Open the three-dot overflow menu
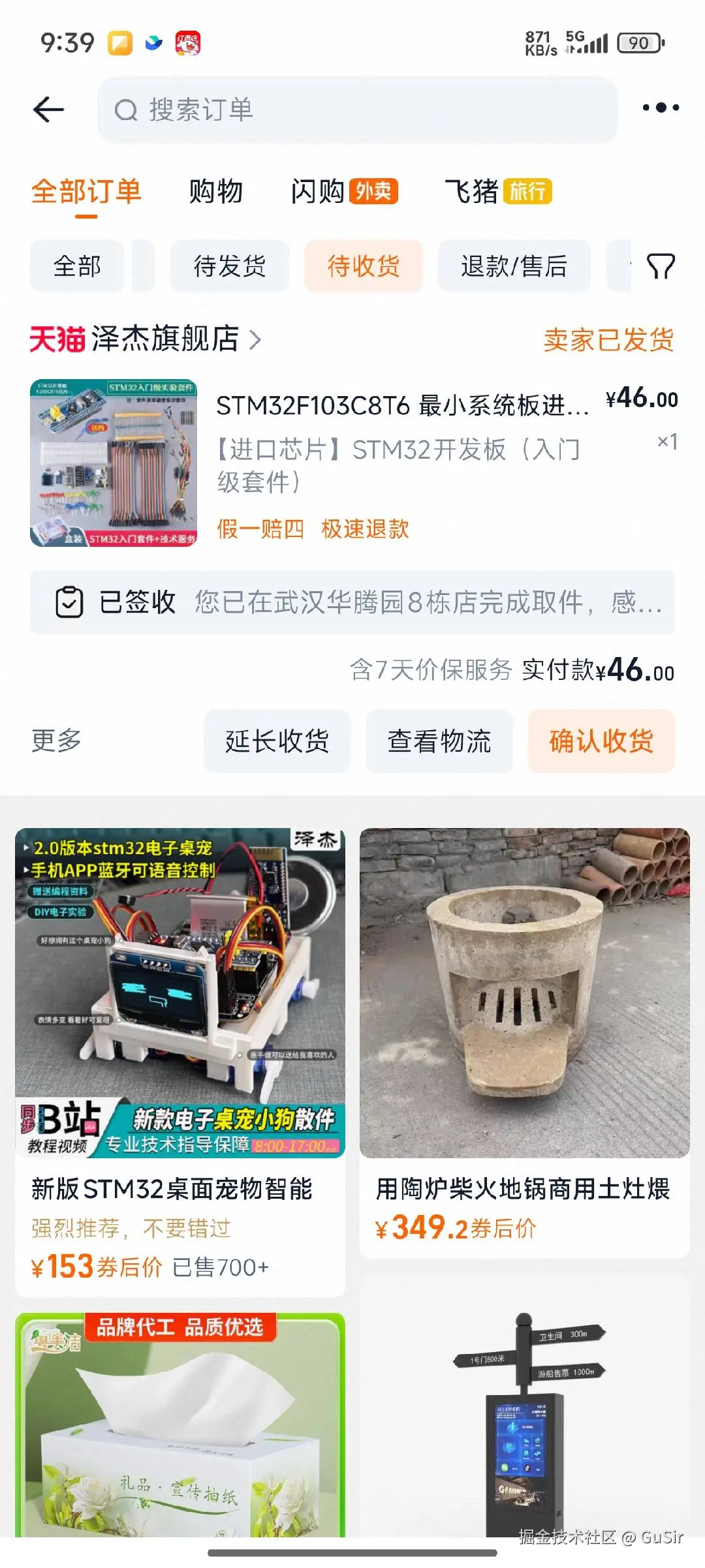The width and height of the screenshot is (705, 1568). (x=660, y=108)
